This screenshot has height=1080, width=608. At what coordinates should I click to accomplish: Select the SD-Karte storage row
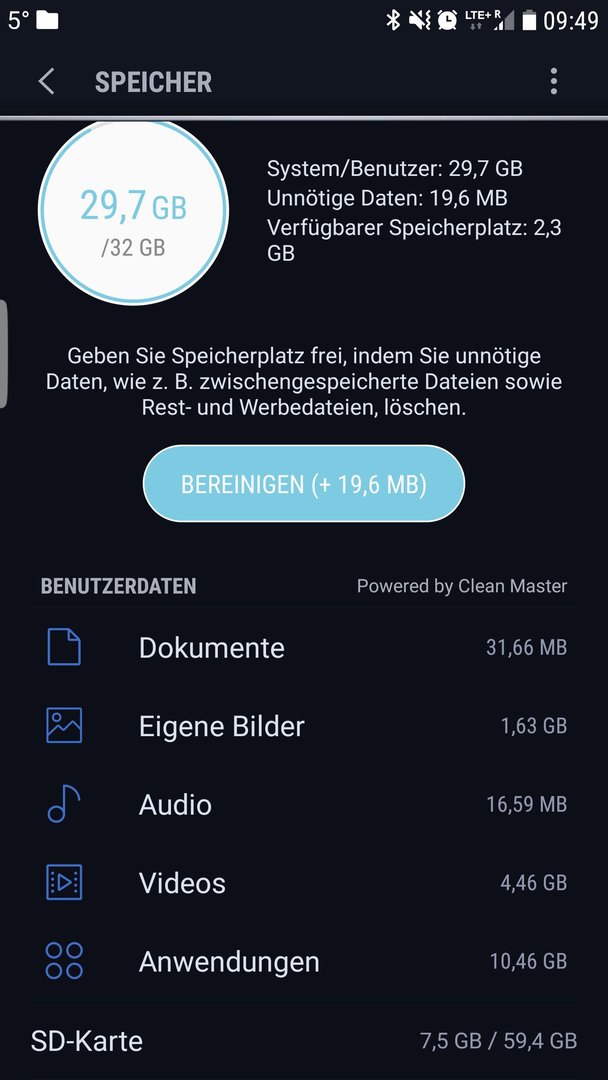click(304, 1040)
